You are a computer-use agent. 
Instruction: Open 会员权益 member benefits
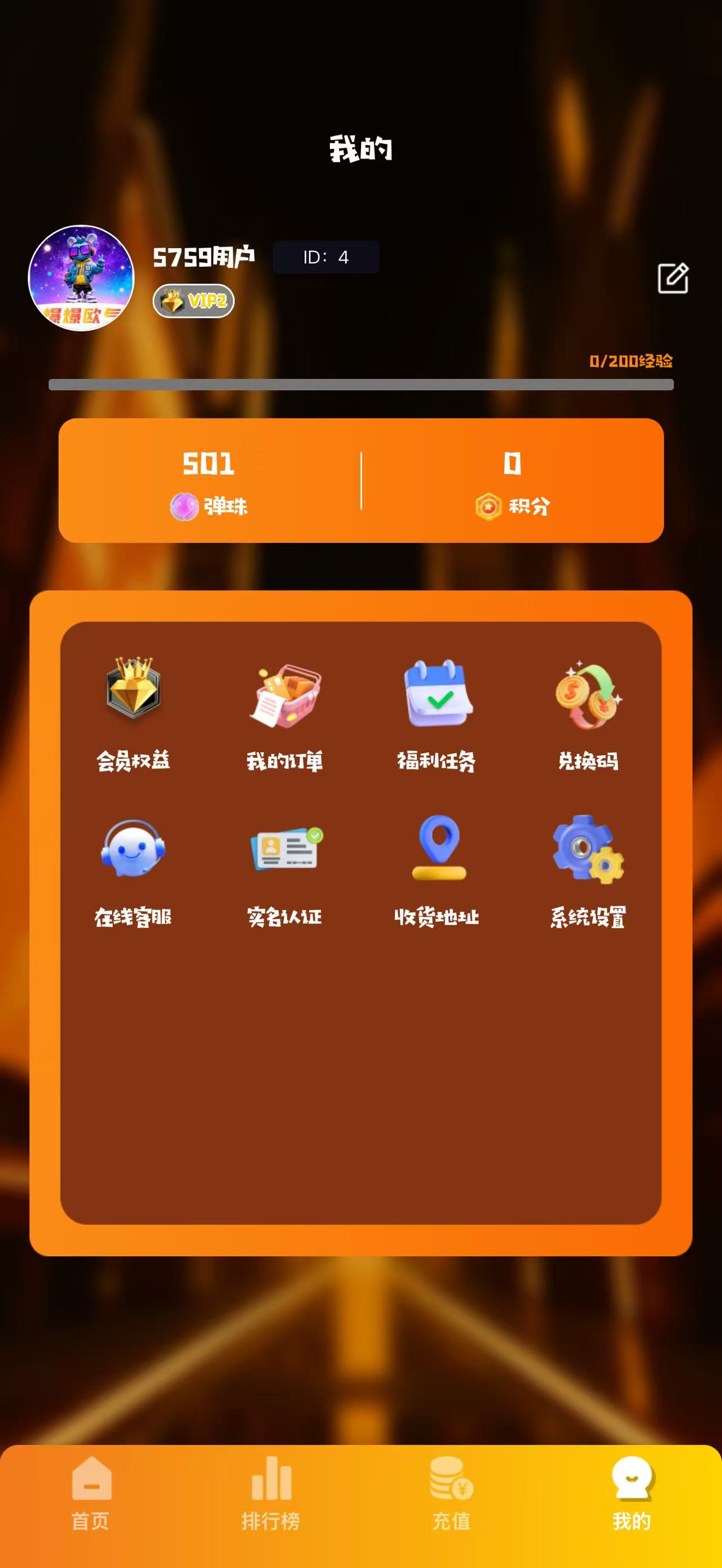[x=133, y=713]
